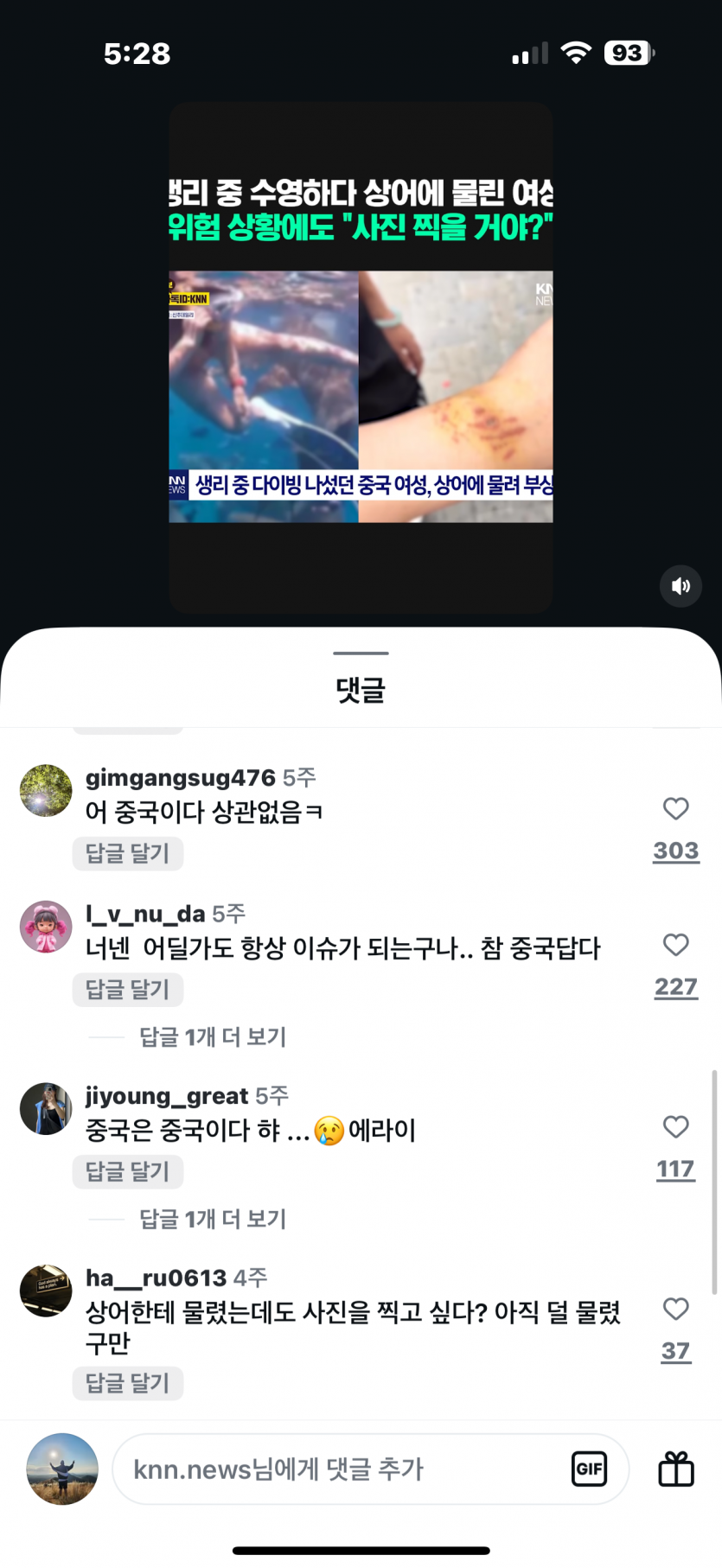Reply to gimgangsug476's comment
This screenshot has height=1568, width=722.
127,854
